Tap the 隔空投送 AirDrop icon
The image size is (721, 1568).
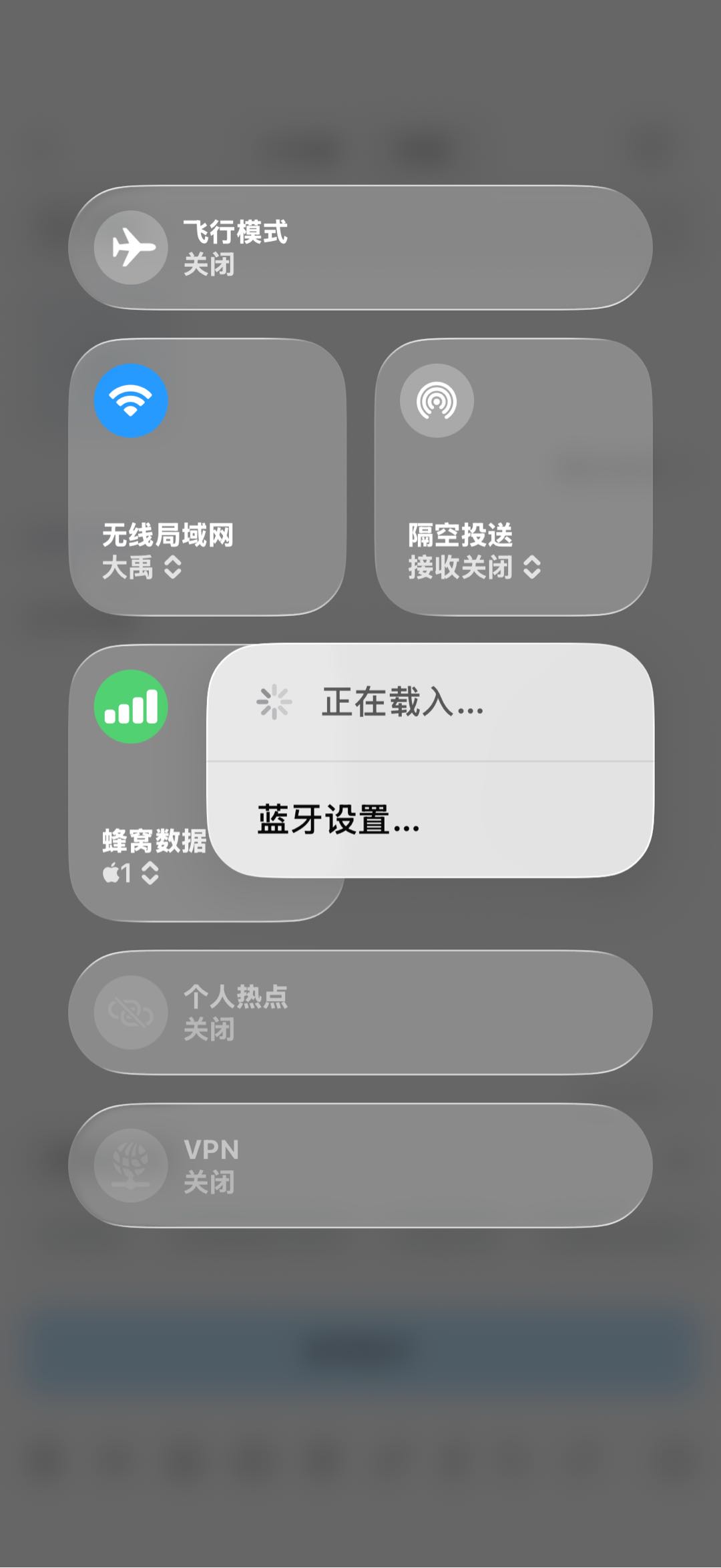click(437, 401)
